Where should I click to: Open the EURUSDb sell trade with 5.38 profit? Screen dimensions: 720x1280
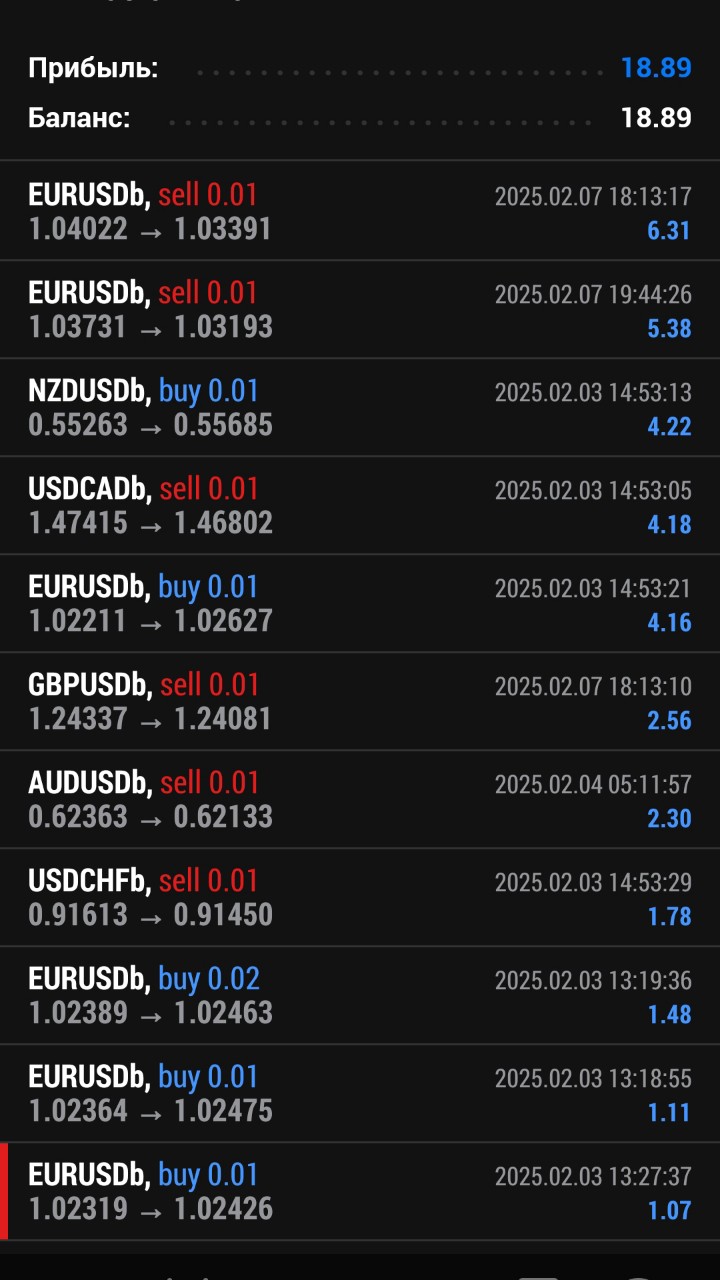tap(360, 309)
